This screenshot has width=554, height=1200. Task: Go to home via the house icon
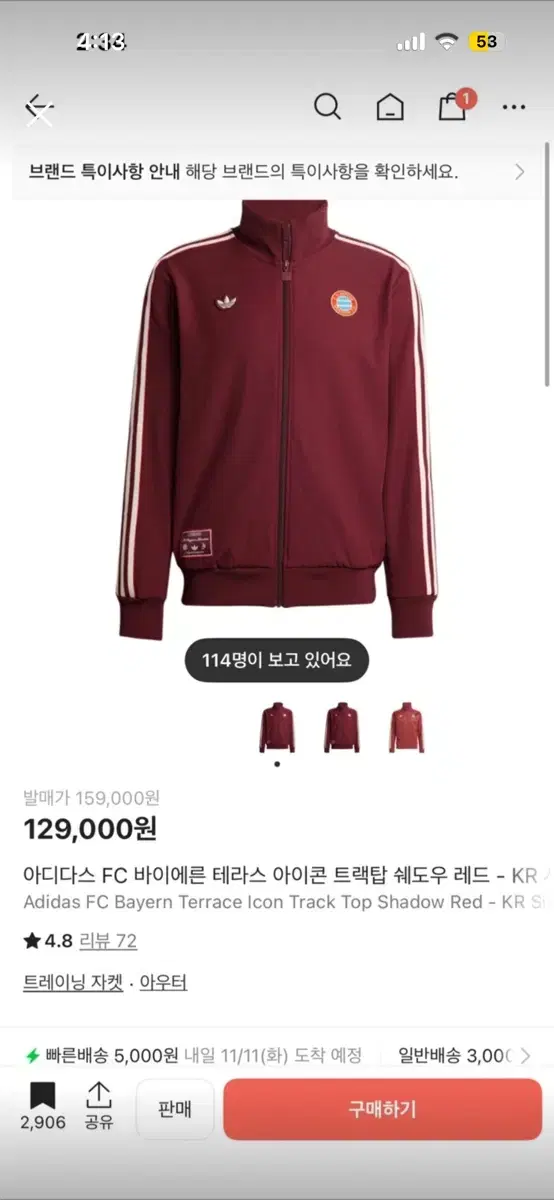[x=390, y=107]
